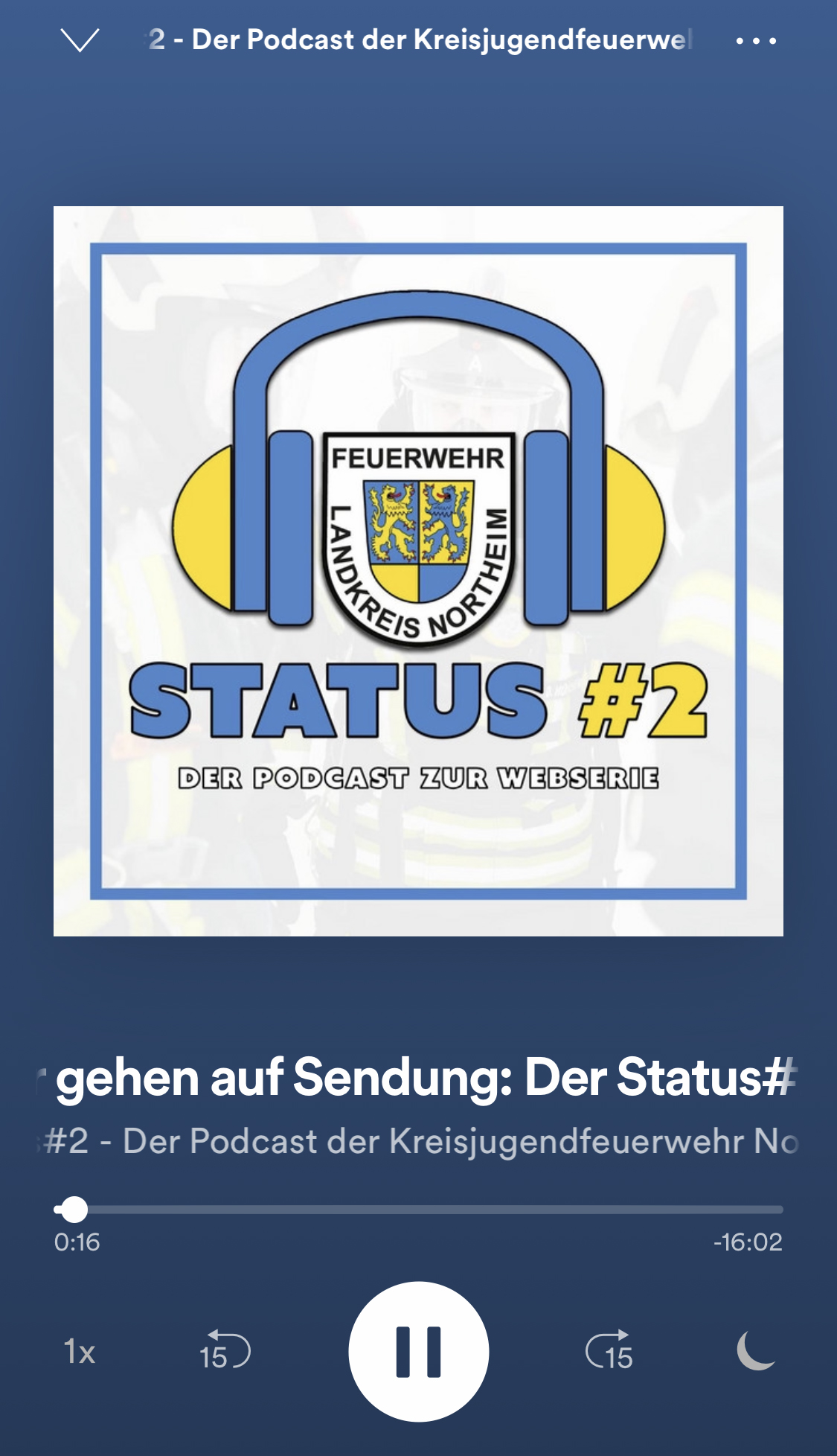
Task: Rewind 15 seconds
Action: tap(225, 1350)
